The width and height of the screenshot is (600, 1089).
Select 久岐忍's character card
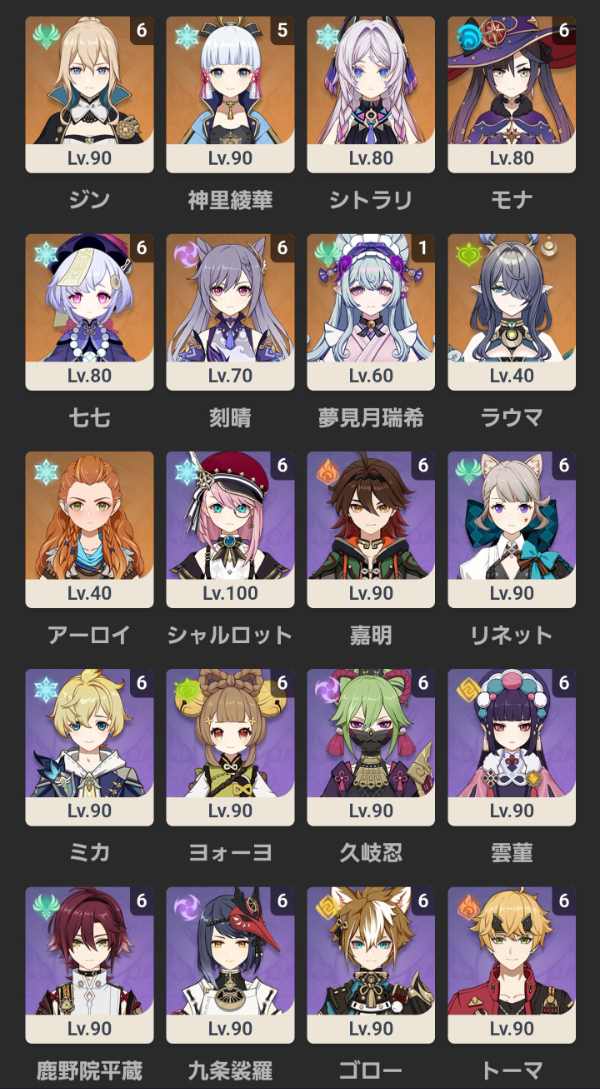pos(371,746)
